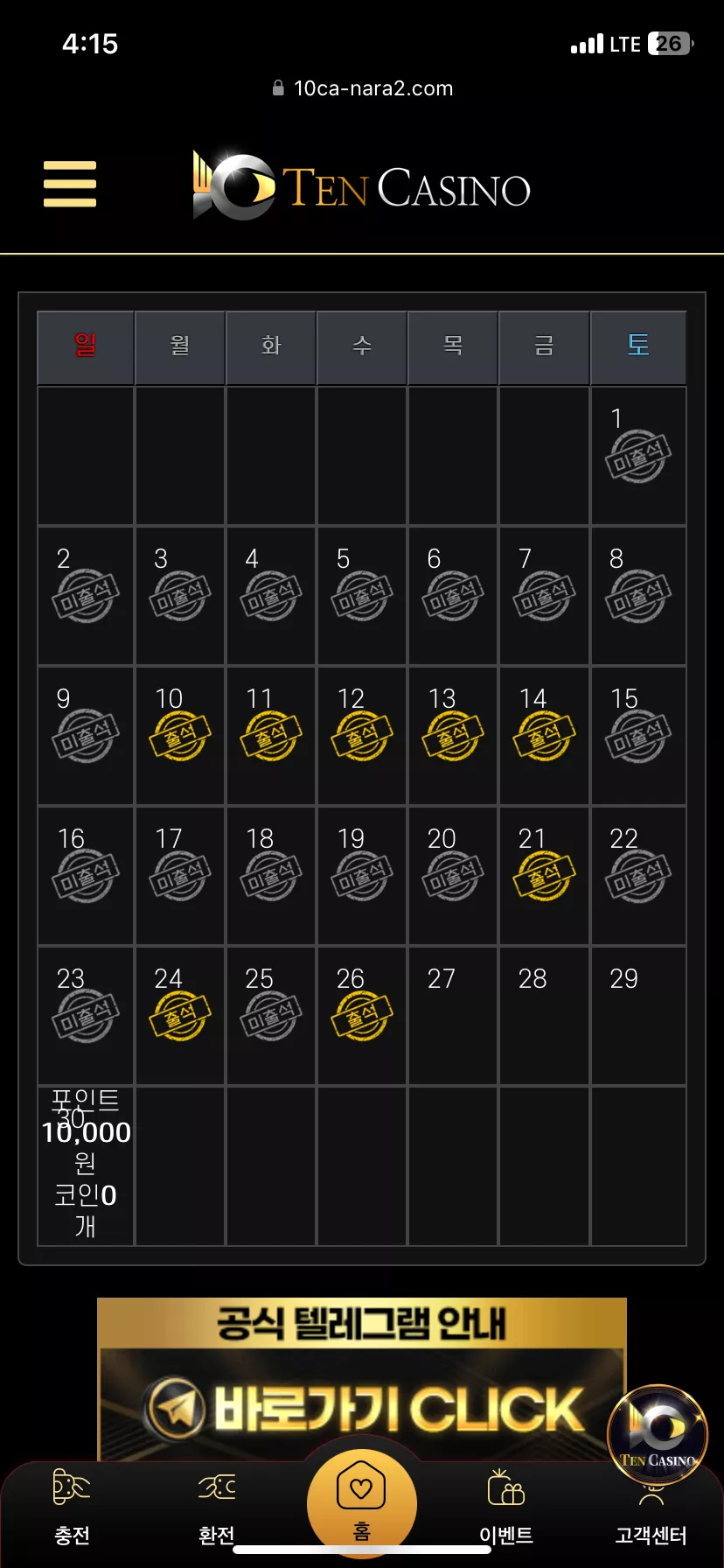This screenshot has height=1568, width=724.
Task: Open the hamburger menu
Action: click(70, 184)
